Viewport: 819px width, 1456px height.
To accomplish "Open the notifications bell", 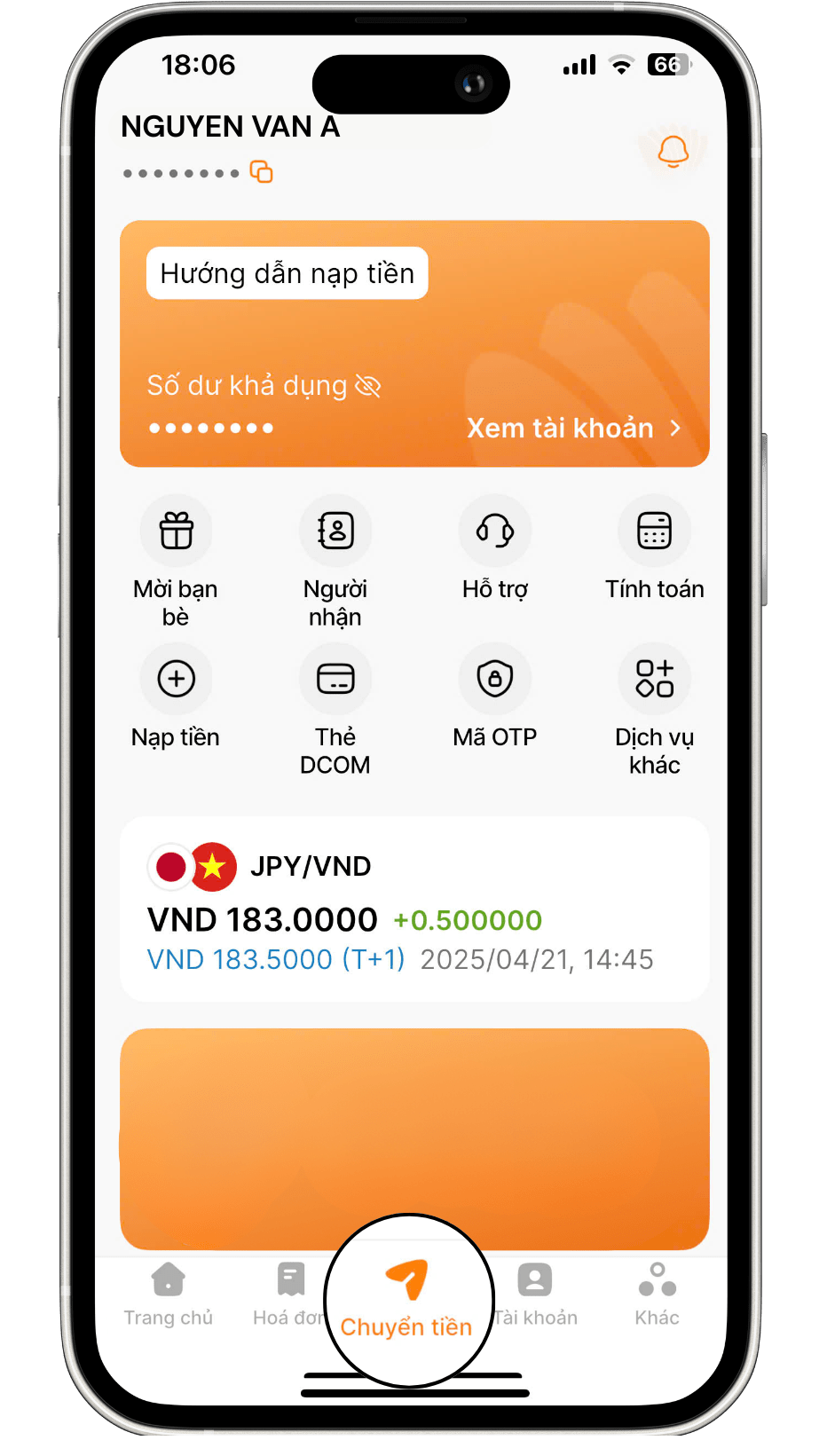I will (x=673, y=152).
